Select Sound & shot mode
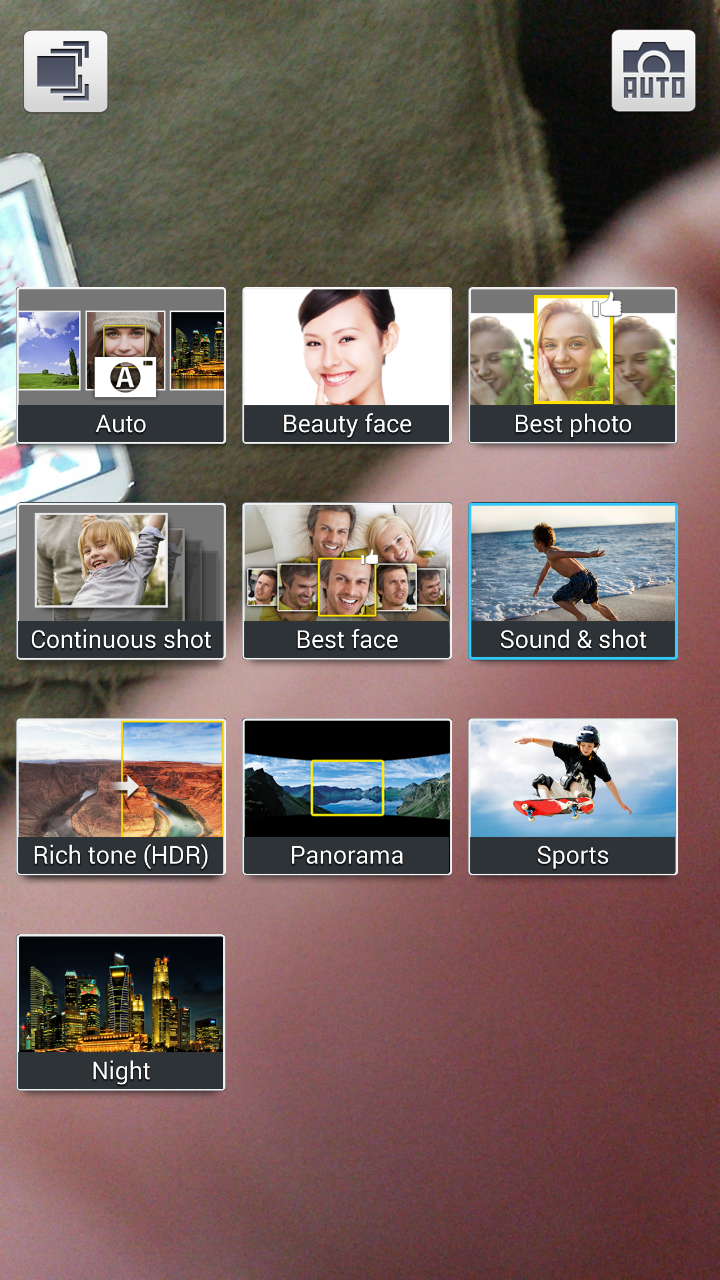 coord(573,581)
